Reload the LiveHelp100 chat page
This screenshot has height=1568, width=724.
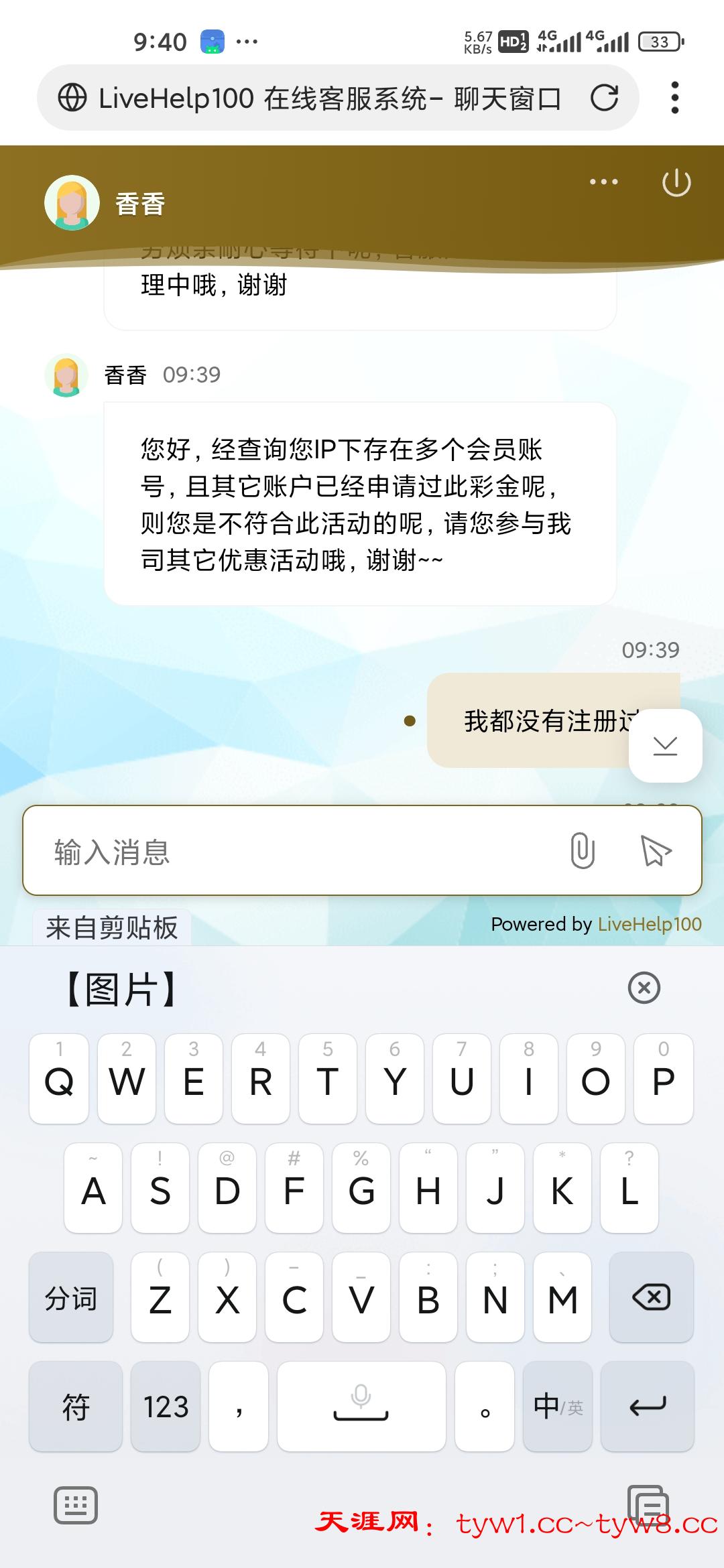[604, 98]
